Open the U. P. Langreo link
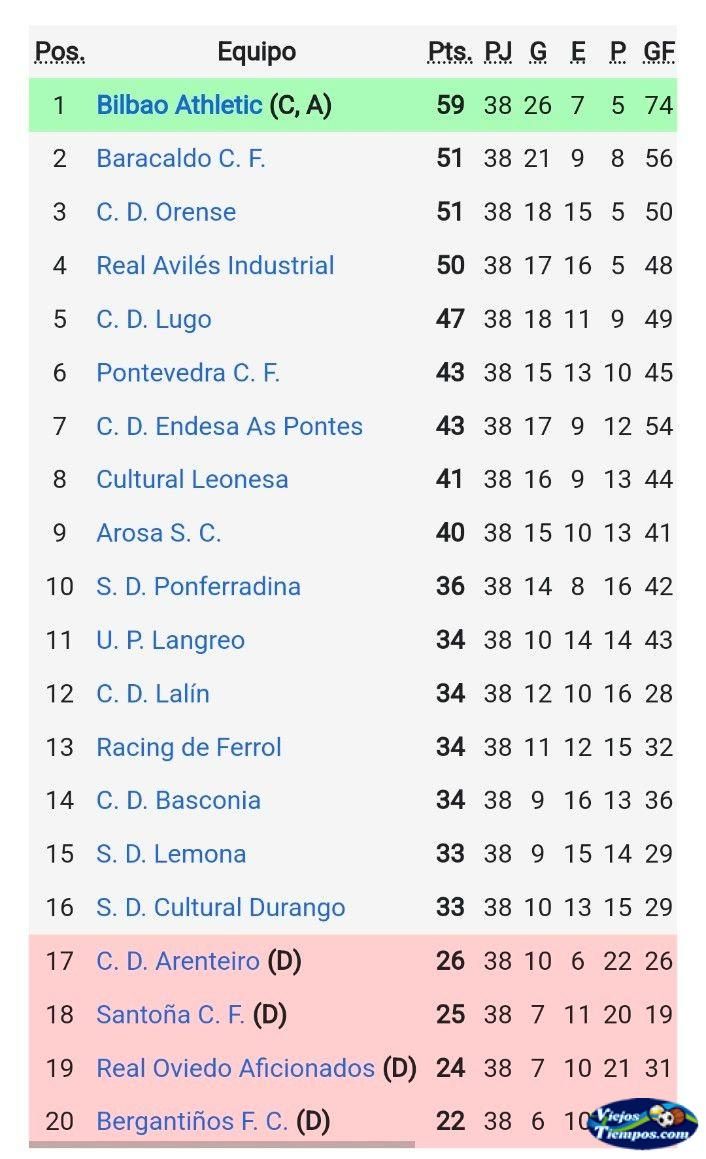The height and width of the screenshot is (1159, 706). point(170,640)
